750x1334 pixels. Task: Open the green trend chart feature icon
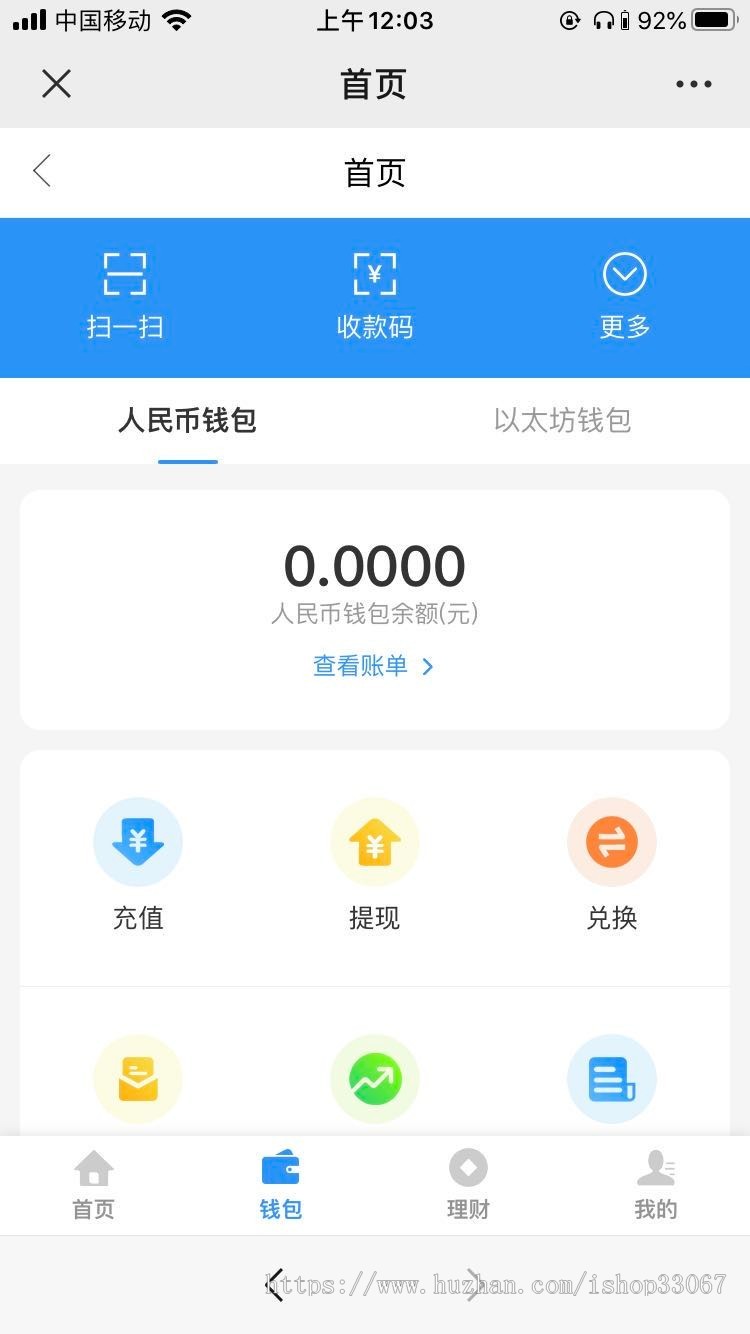(375, 1078)
